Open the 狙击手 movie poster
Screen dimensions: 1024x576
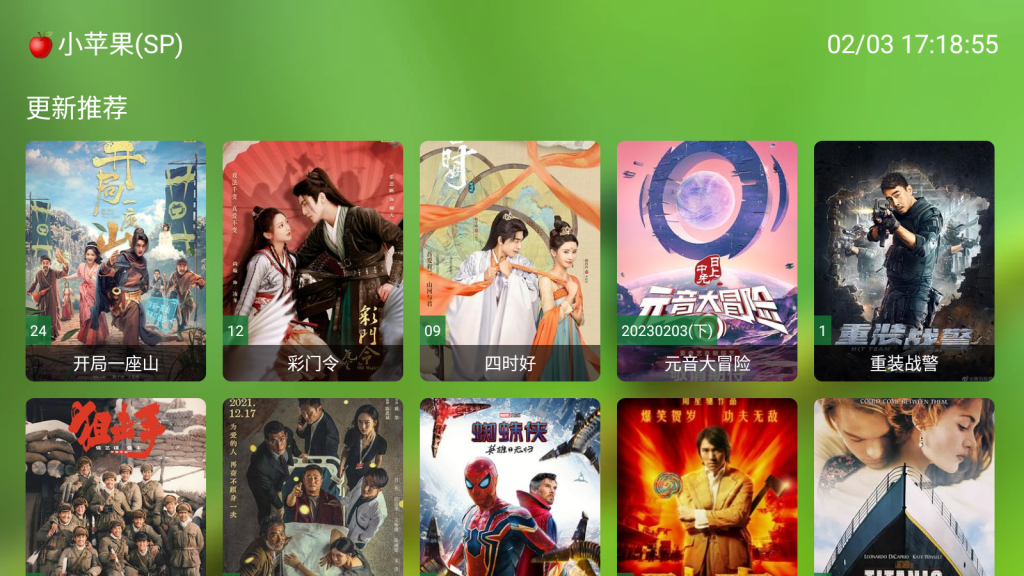[116, 487]
